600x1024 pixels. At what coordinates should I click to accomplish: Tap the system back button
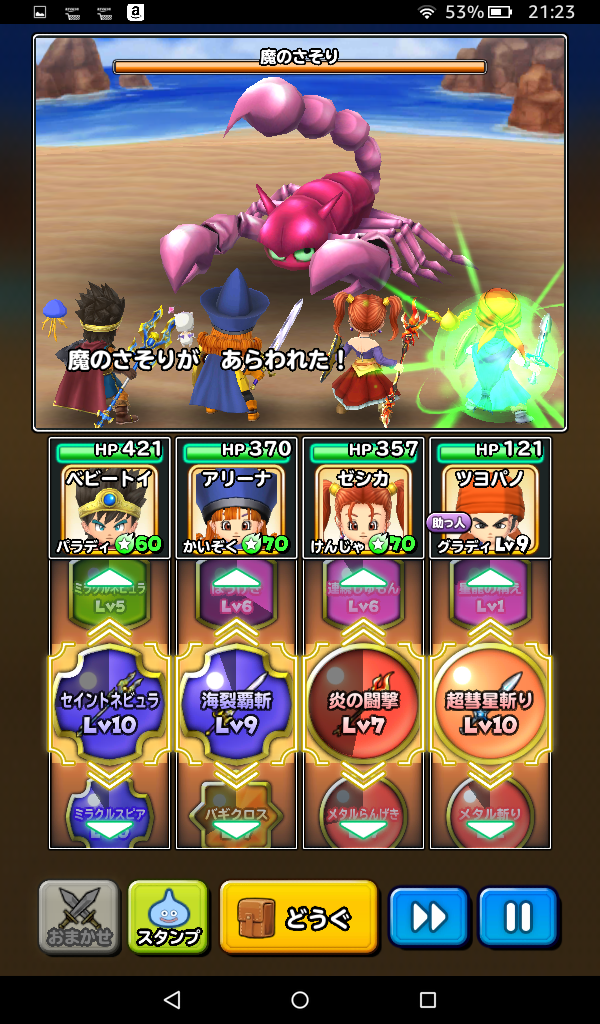(172, 1000)
